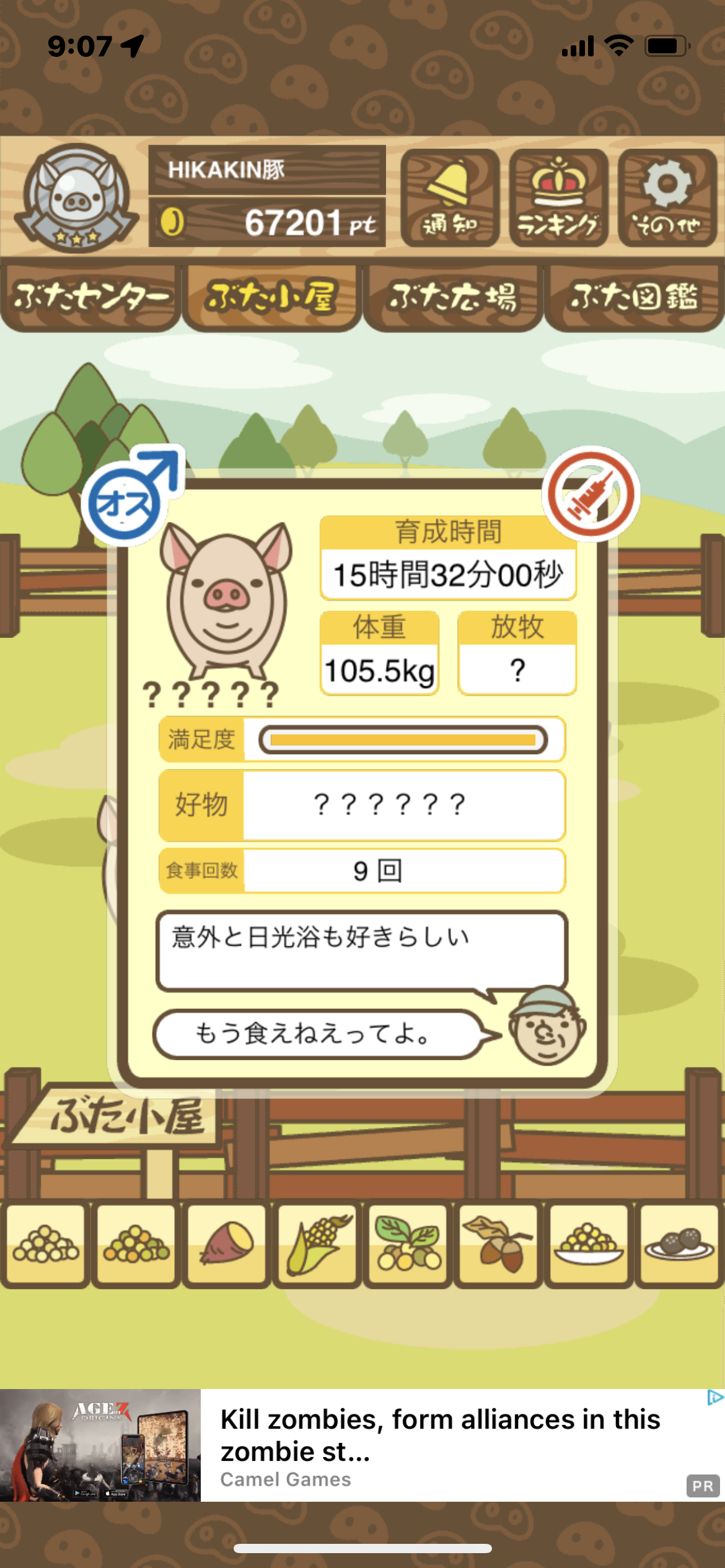Pick the dark dumplings on a plate

pyautogui.click(x=680, y=1244)
